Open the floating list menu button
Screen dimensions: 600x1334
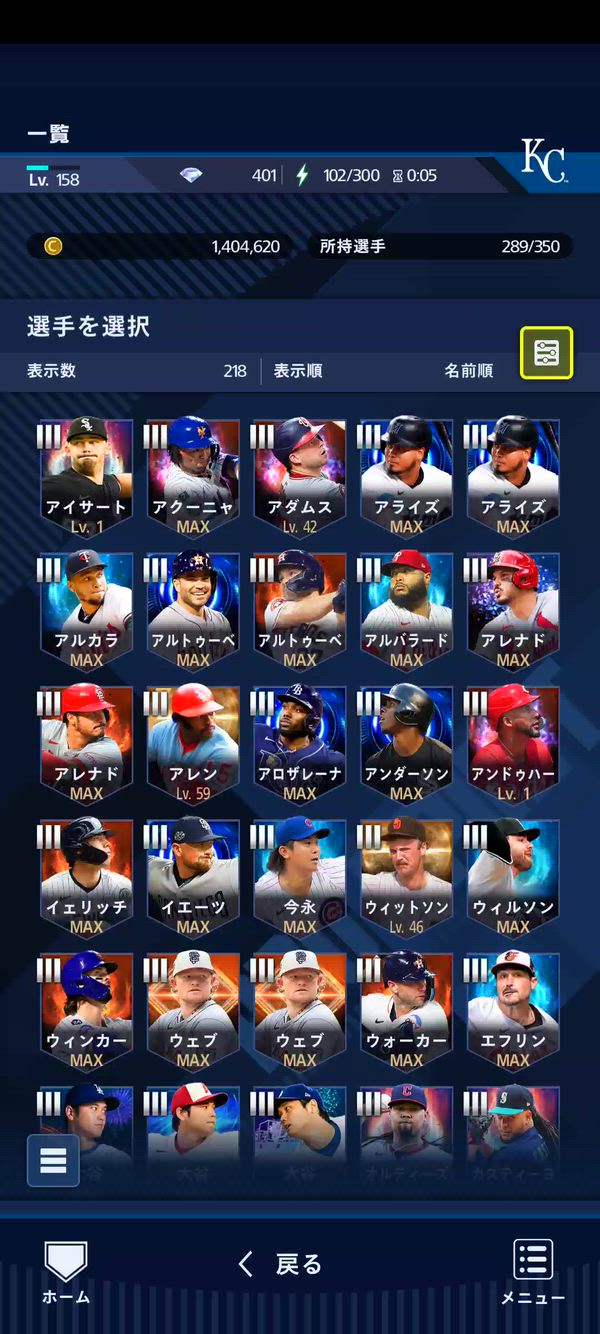pyautogui.click(x=53, y=1160)
